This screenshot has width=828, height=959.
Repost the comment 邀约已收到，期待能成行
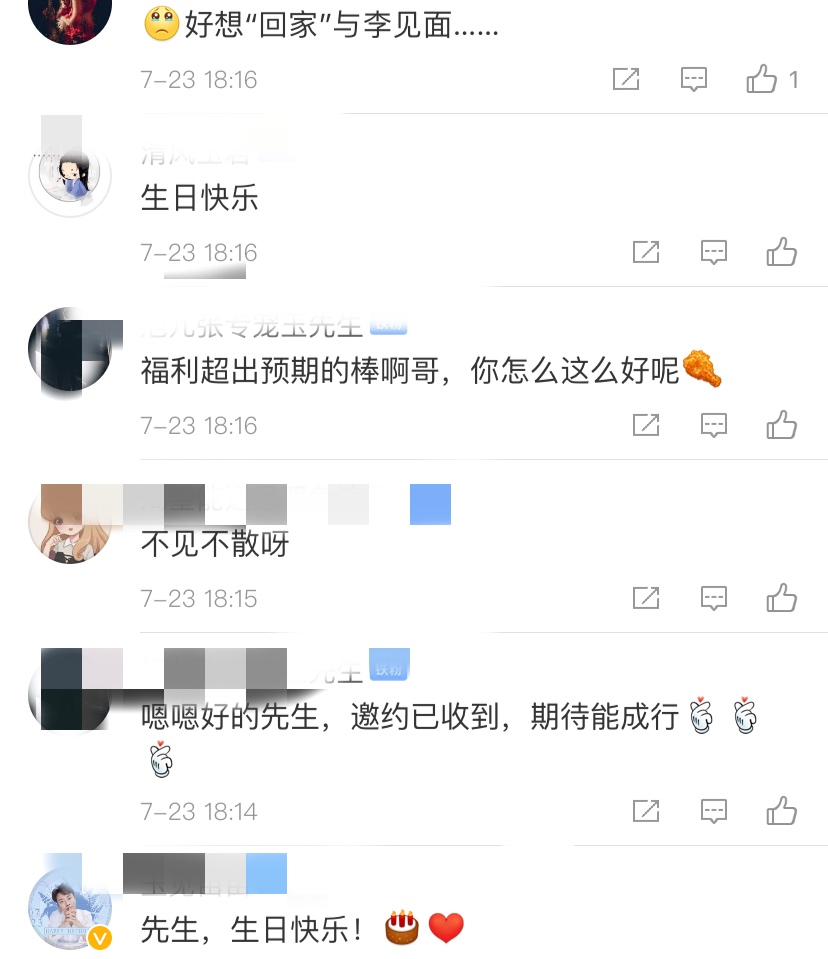(646, 811)
